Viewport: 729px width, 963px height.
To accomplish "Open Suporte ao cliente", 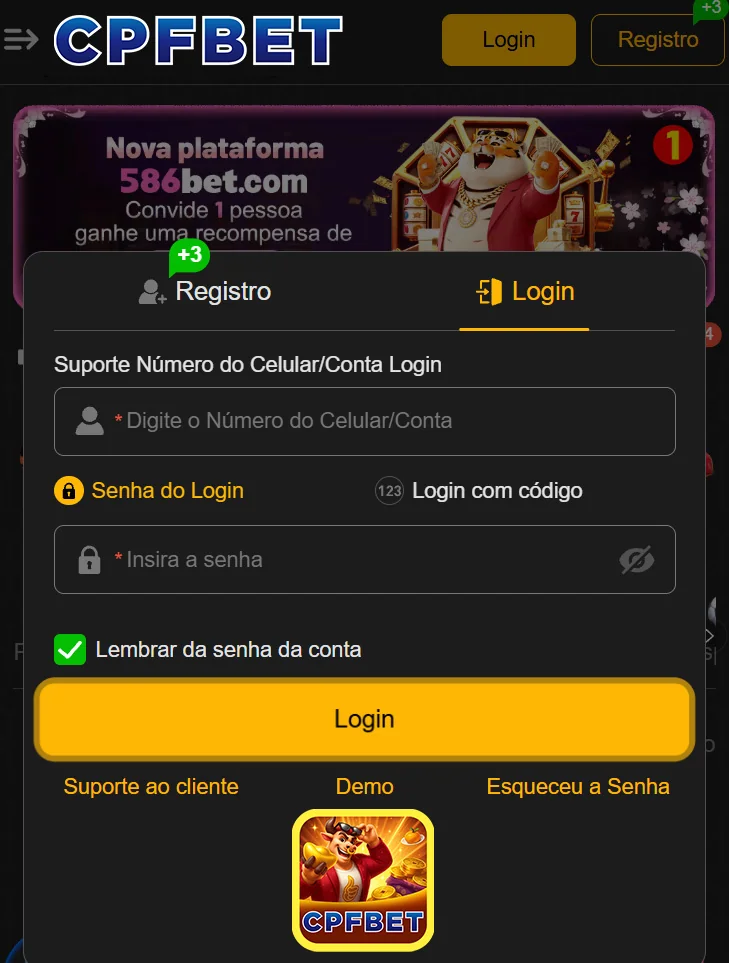I will (x=150, y=787).
